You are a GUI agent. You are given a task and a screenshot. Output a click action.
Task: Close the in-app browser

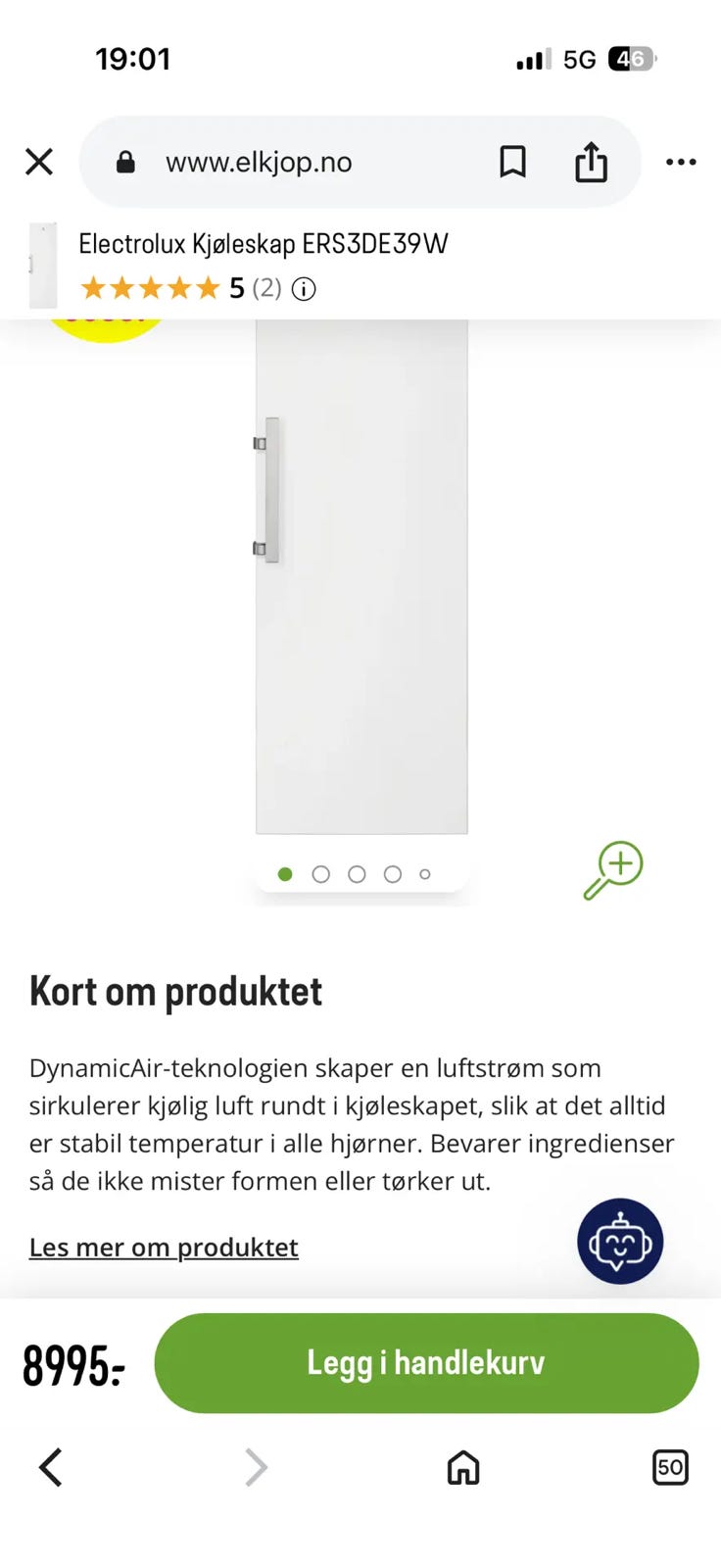click(x=39, y=162)
